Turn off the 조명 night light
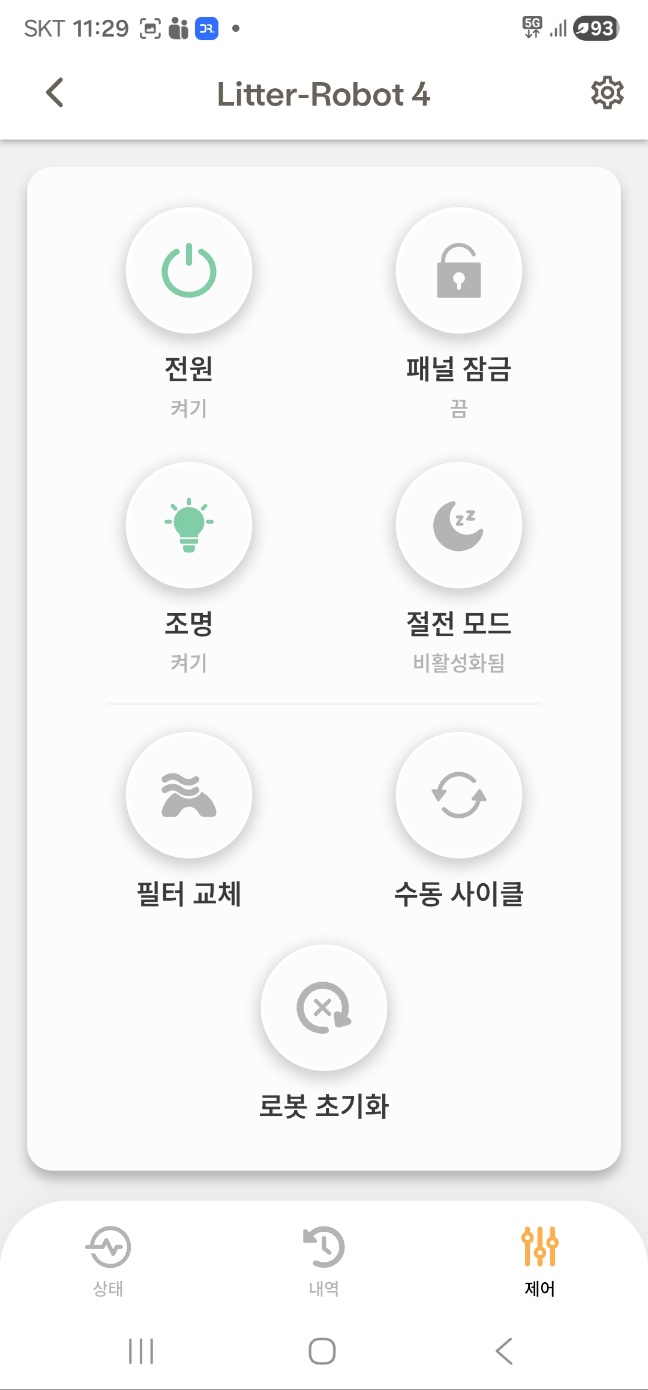The image size is (648, 1390). (x=189, y=525)
